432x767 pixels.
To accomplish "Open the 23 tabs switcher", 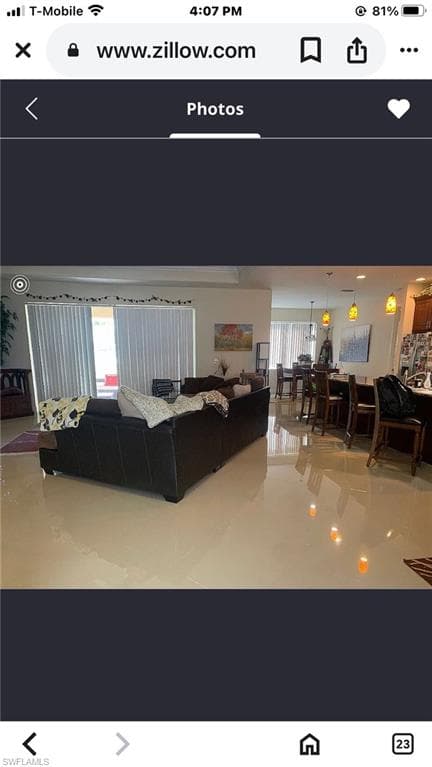I will 403,744.
